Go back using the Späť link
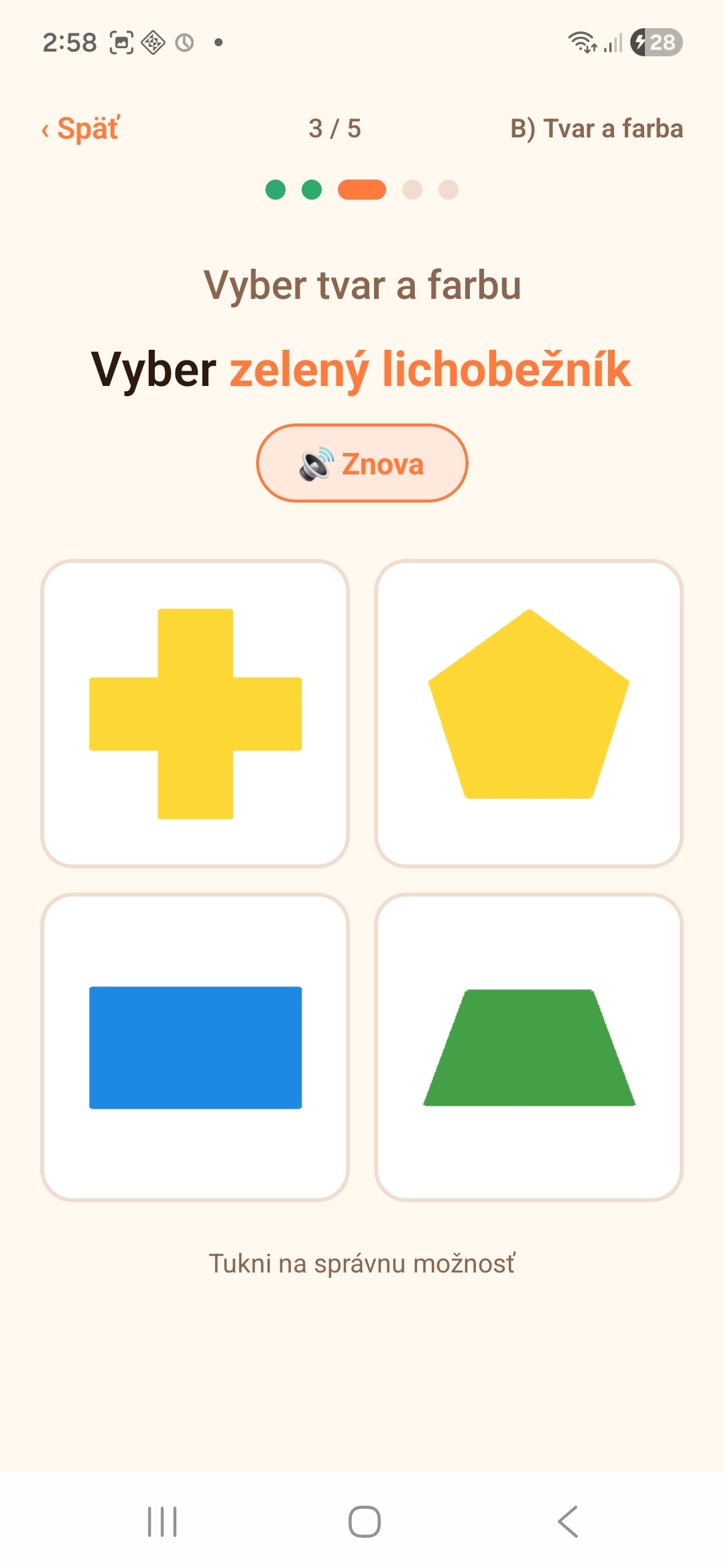The image size is (724, 1568). [80, 129]
